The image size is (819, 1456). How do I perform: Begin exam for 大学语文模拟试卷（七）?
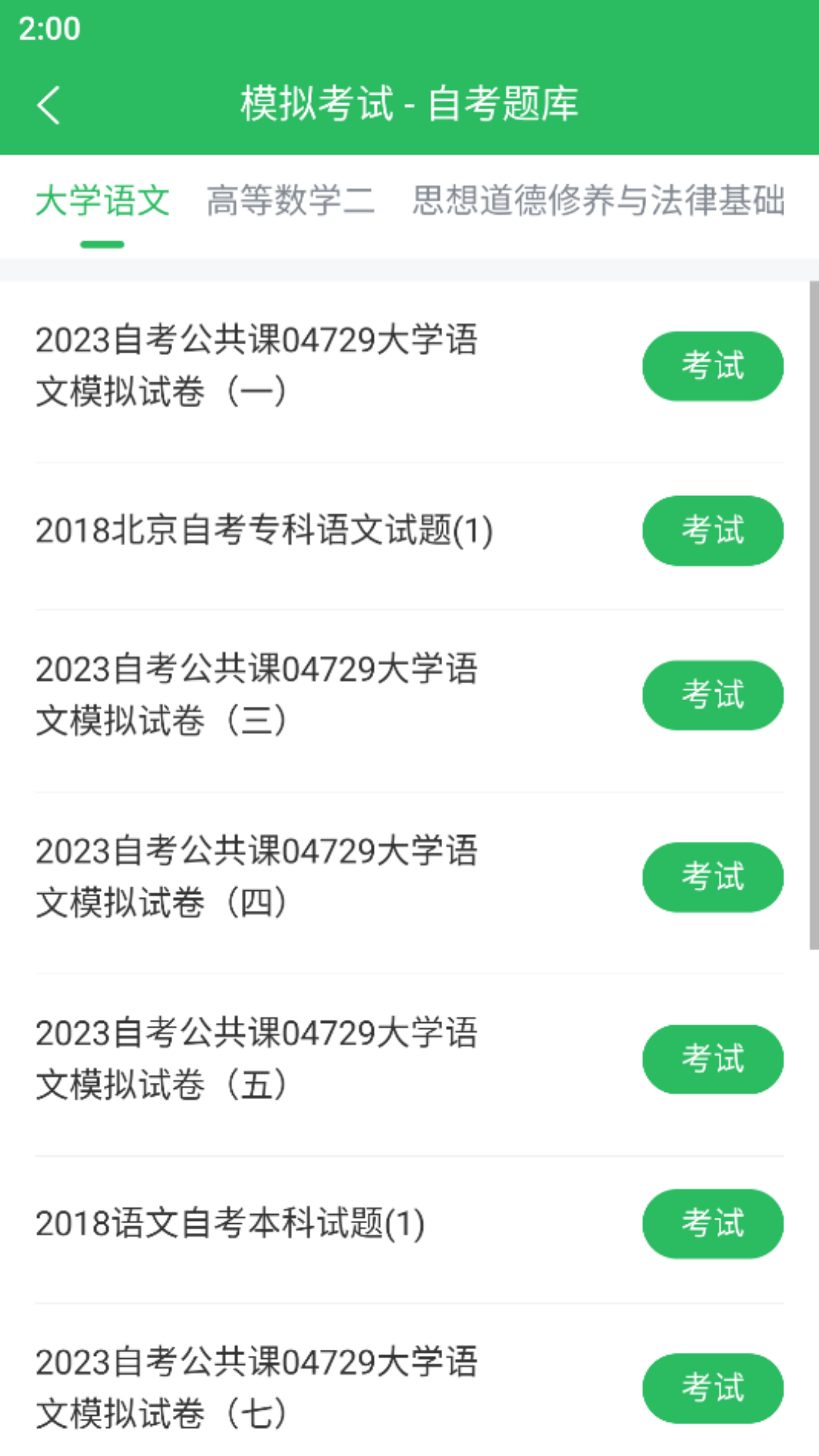pyautogui.click(x=713, y=1389)
